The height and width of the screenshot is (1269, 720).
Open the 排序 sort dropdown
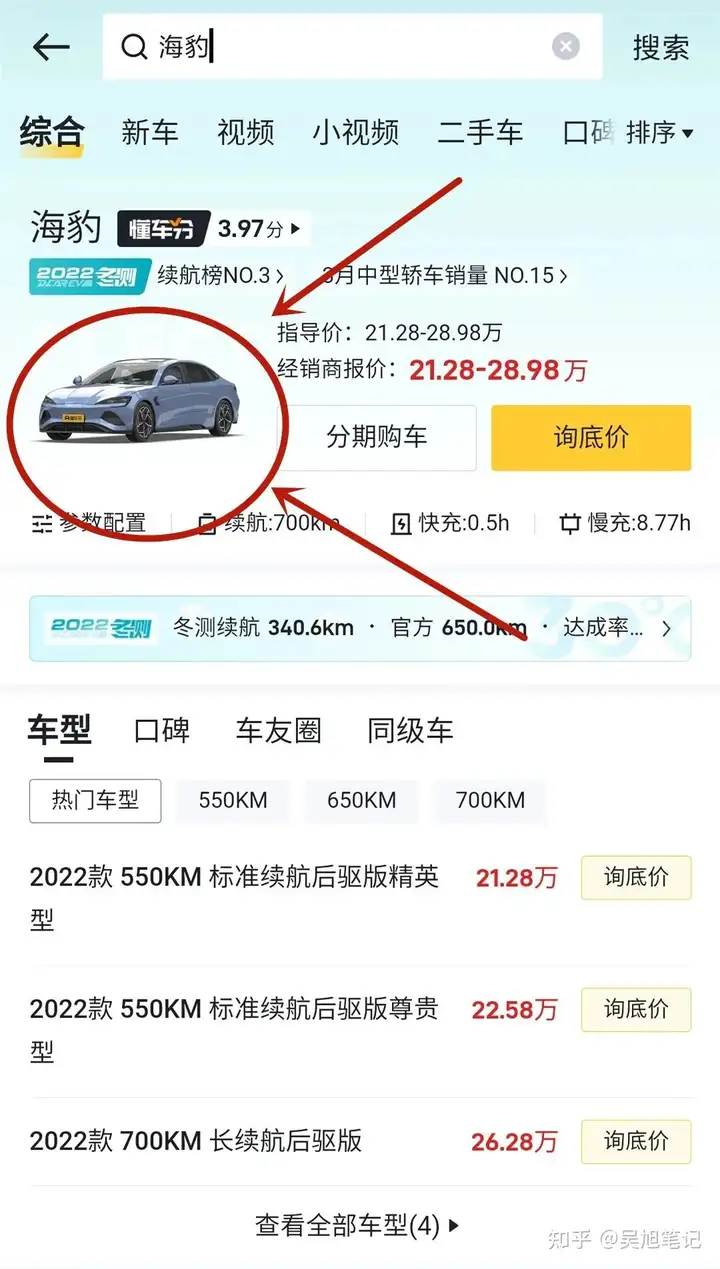(x=659, y=133)
